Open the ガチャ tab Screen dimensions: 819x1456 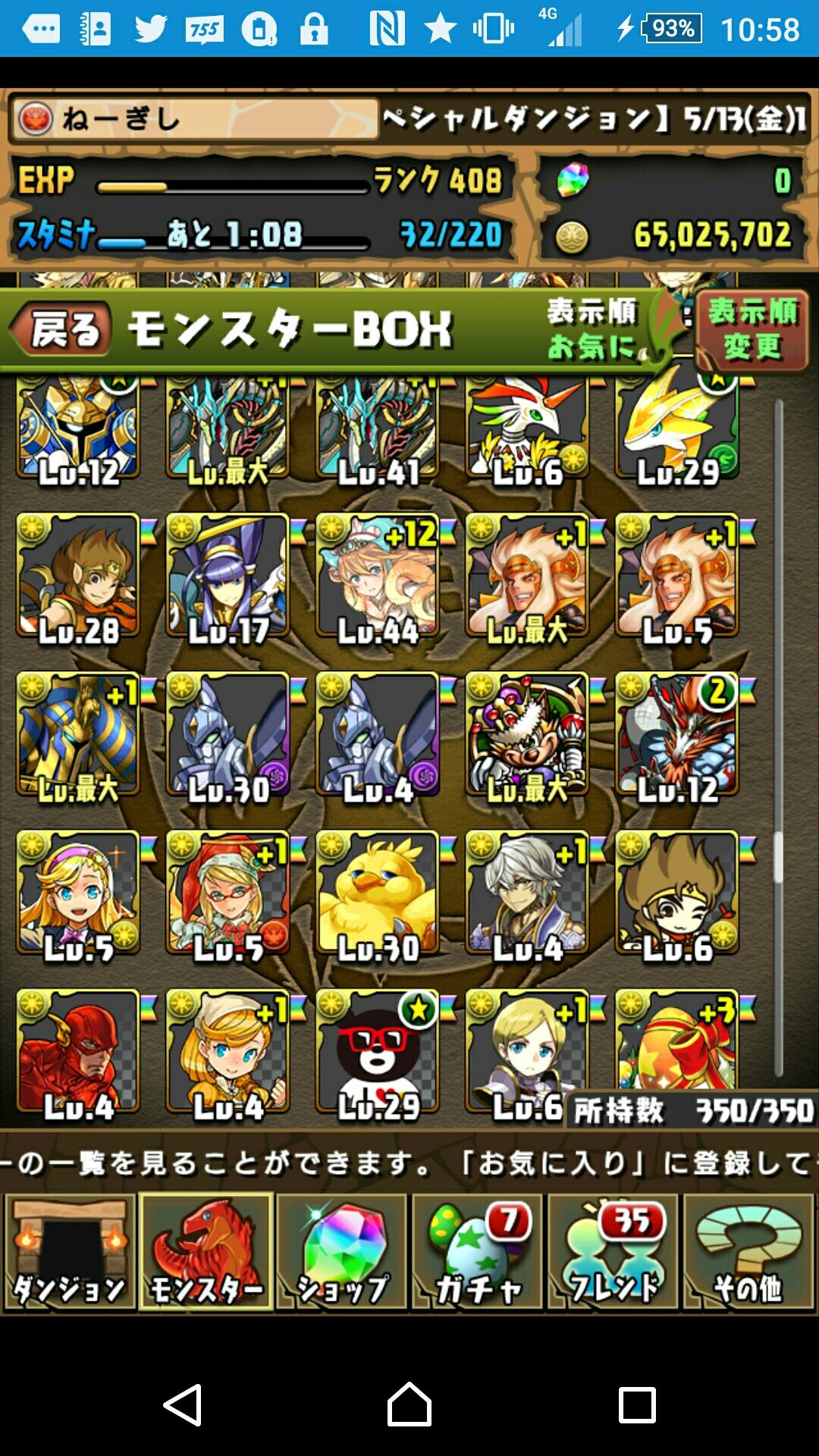coord(477,1252)
